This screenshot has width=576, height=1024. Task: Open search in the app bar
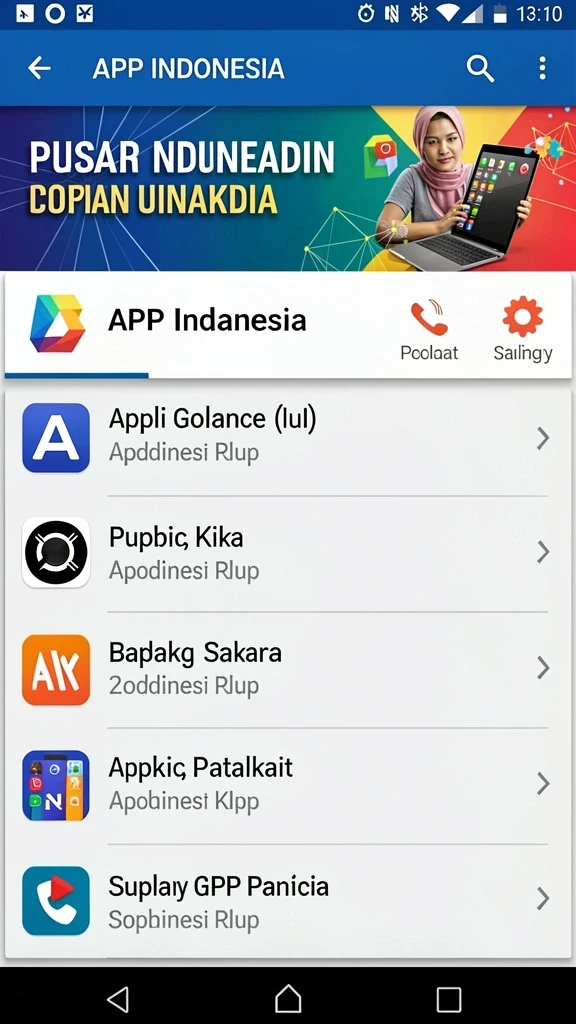480,68
